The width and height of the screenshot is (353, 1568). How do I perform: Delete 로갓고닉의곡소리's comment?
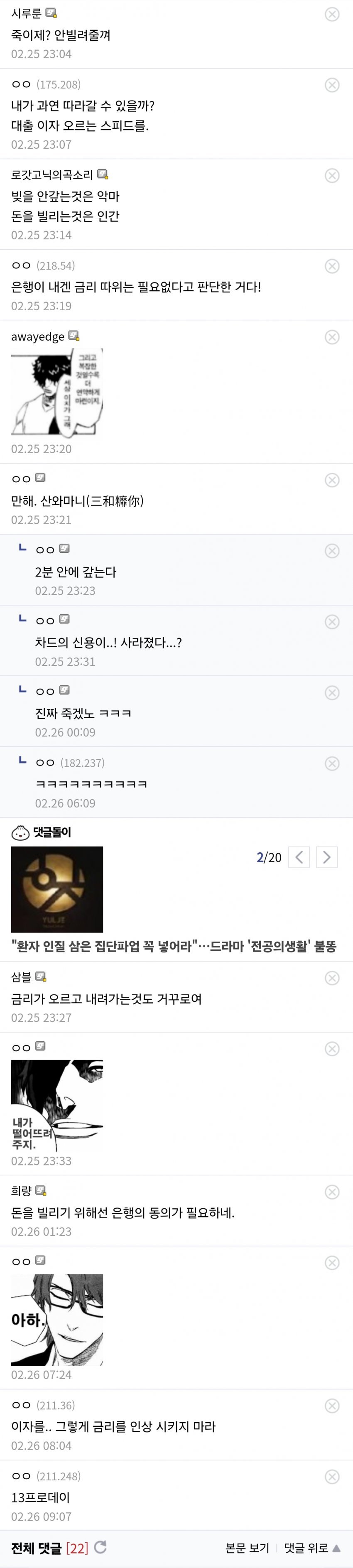click(x=332, y=175)
